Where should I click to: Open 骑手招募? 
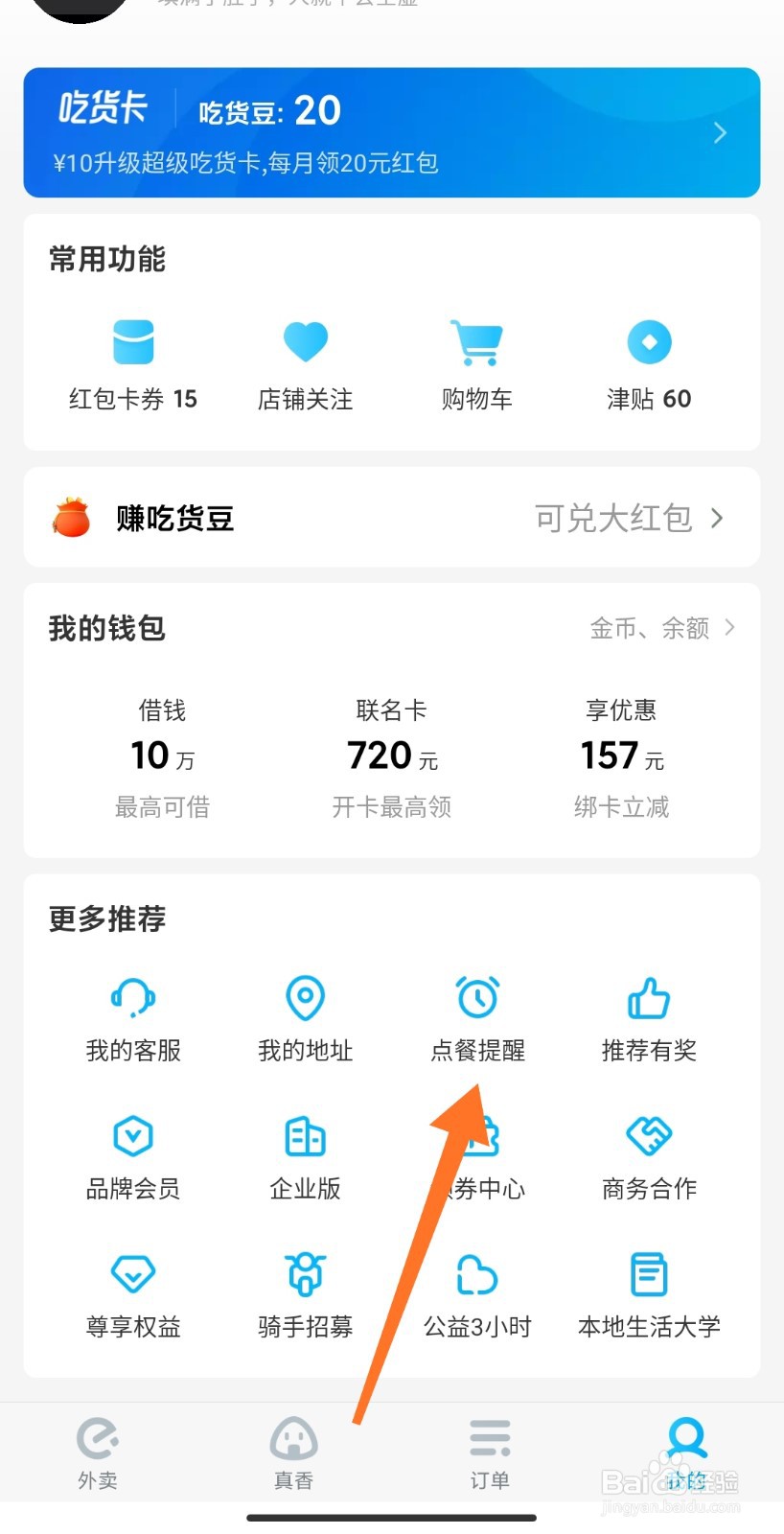tap(305, 1296)
